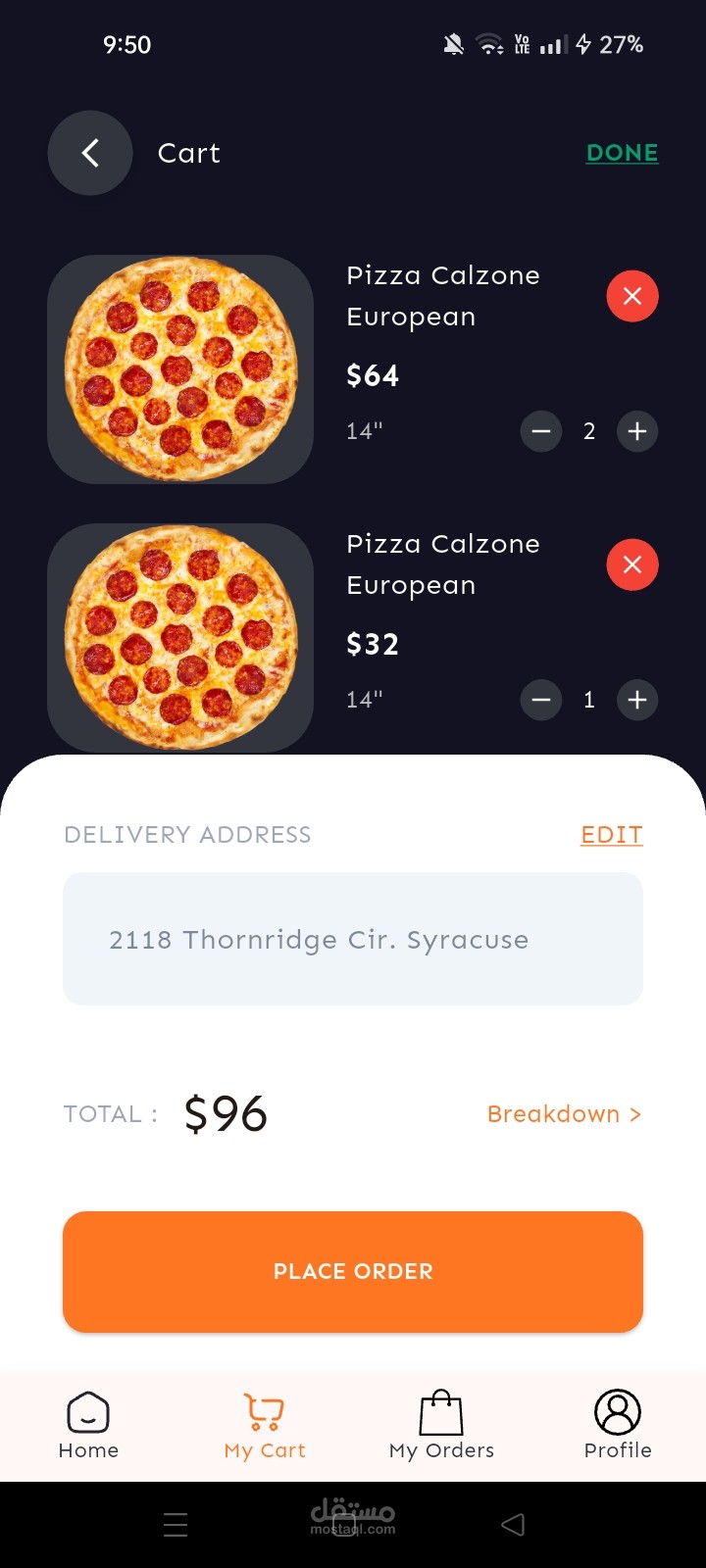This screenshot has width=706, height=1568.
Task: Open the My Cart tab
Action: tap(265, 1426)
